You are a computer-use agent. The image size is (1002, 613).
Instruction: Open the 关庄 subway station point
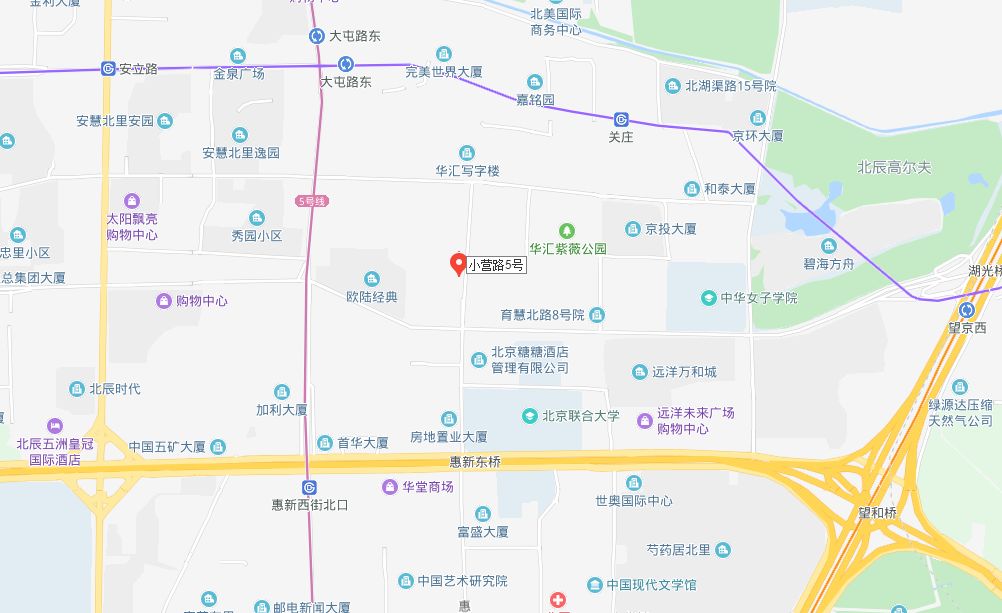[621, 119]
